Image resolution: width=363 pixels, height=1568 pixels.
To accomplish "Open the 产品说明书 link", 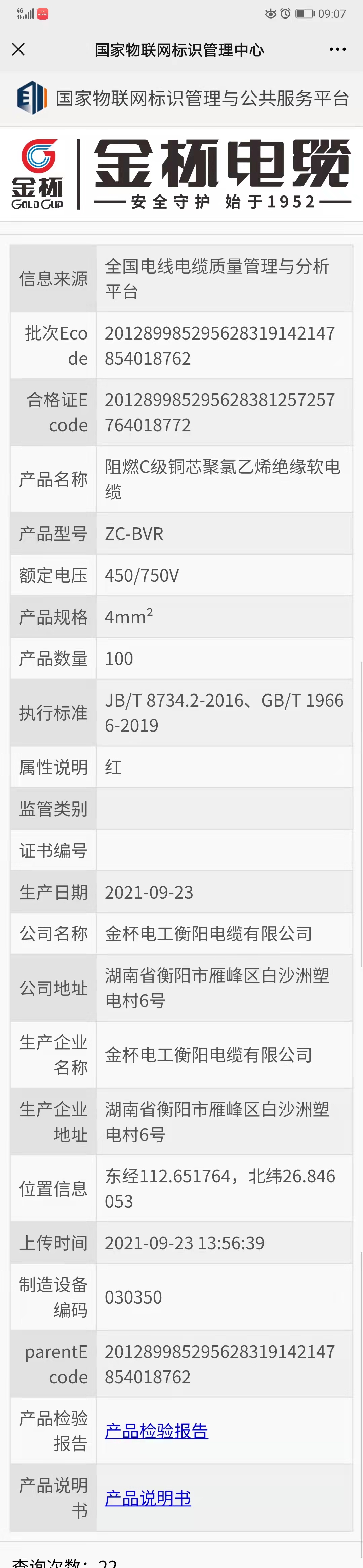I will 148,1498.
